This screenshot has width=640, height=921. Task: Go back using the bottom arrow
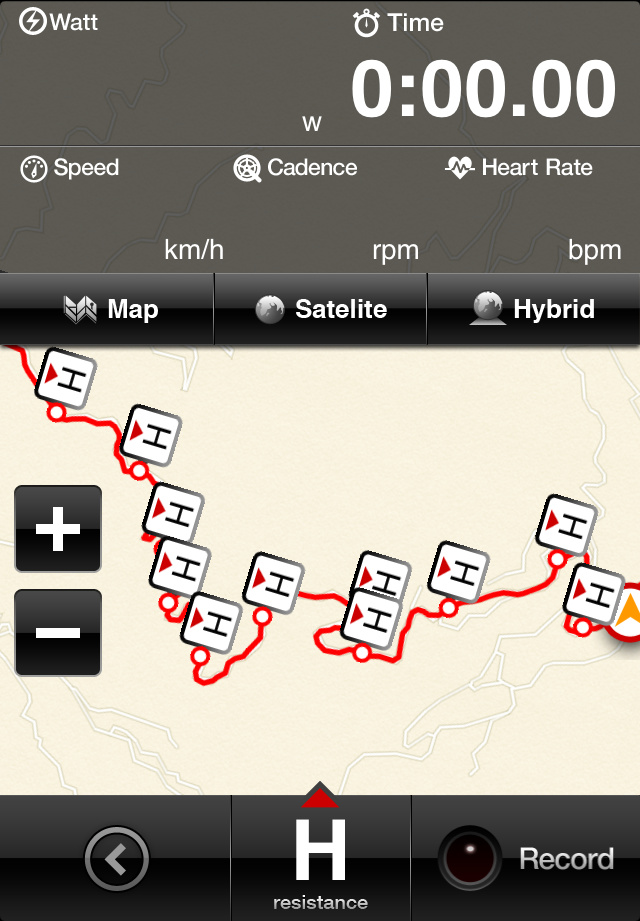[x=116, y=858]
